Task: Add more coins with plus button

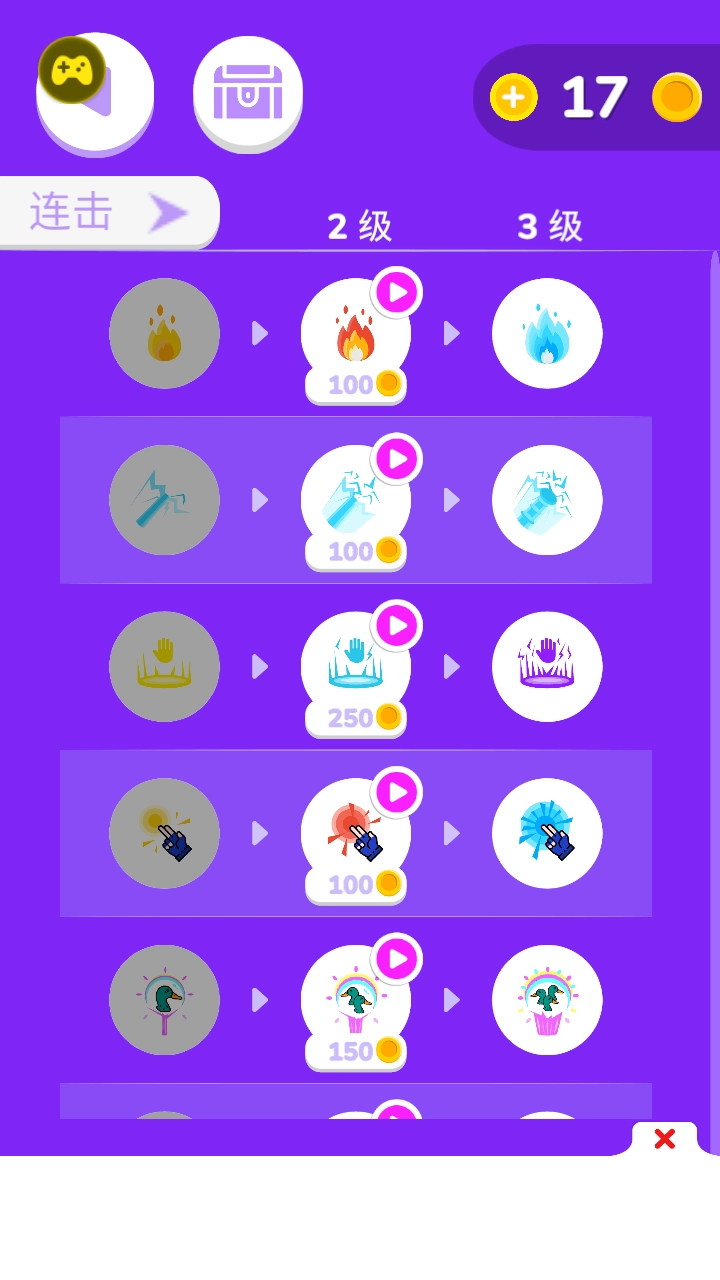Action: tap(514, 98)
